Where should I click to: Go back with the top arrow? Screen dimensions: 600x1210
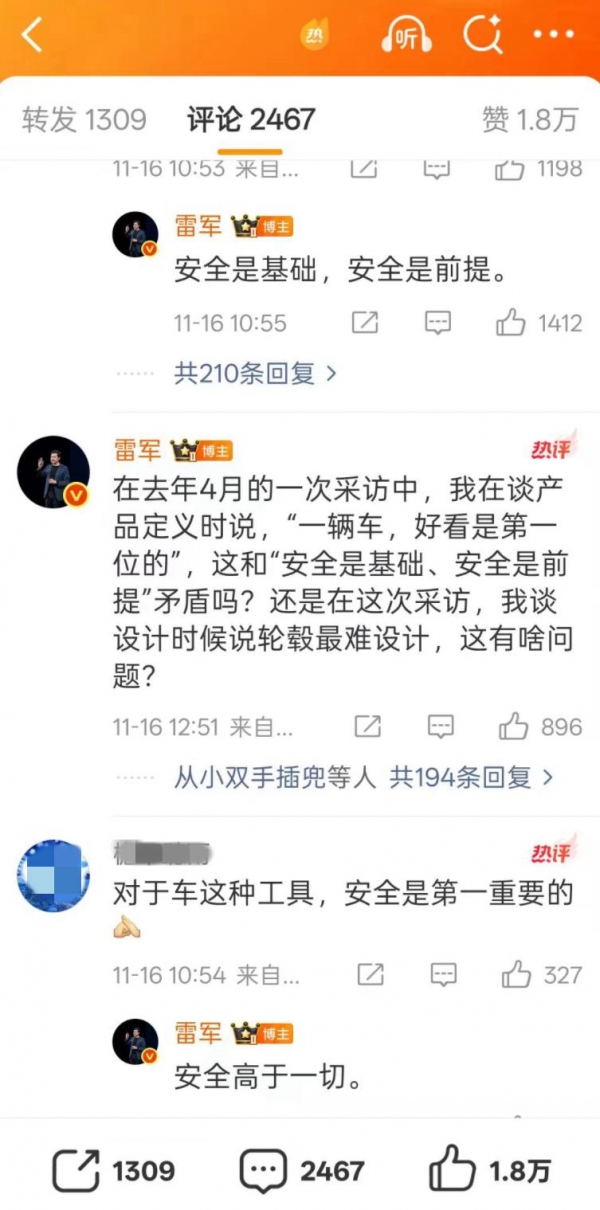click(x=33, y=35)
